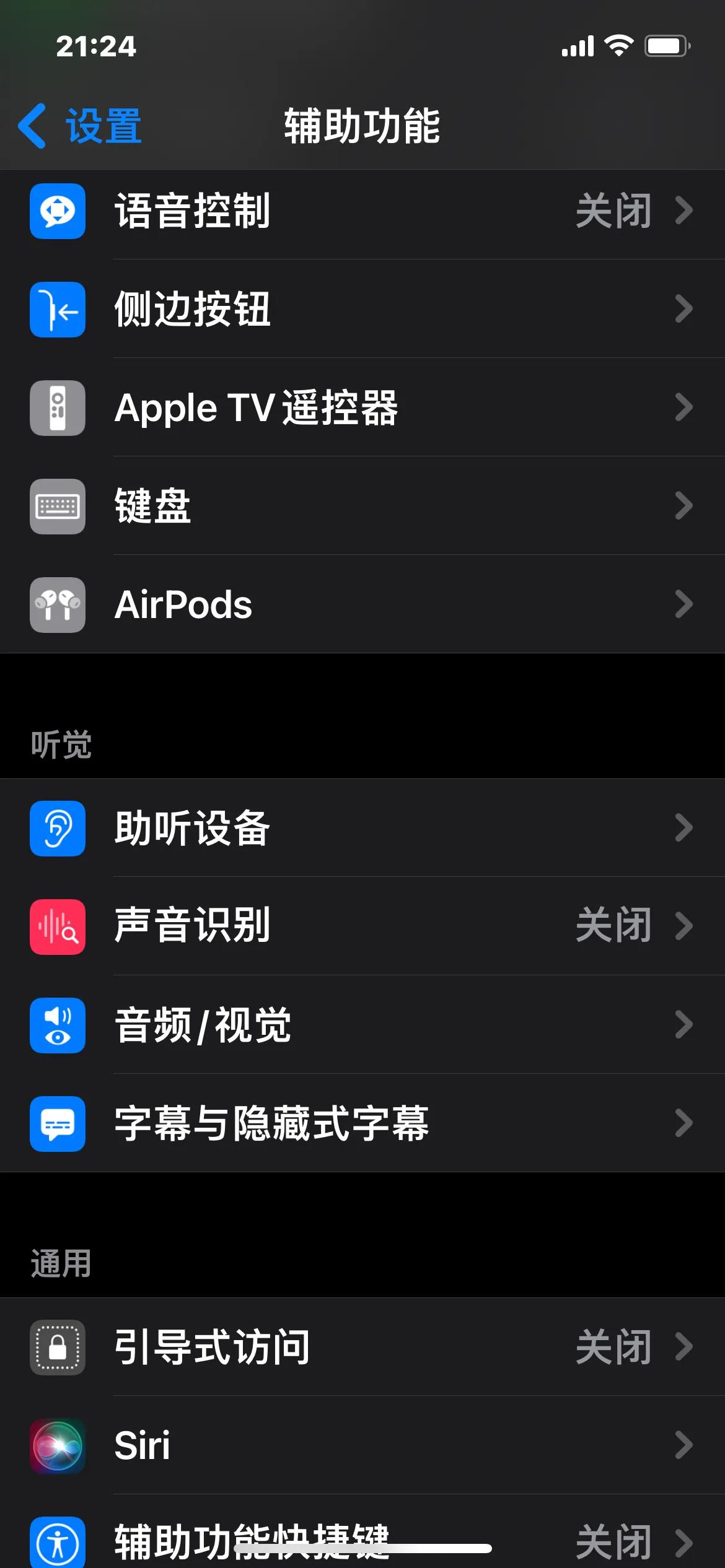
Task: Select the Hearing Devices ear icon
Action: pyautogui.click(x=57, y=828)
